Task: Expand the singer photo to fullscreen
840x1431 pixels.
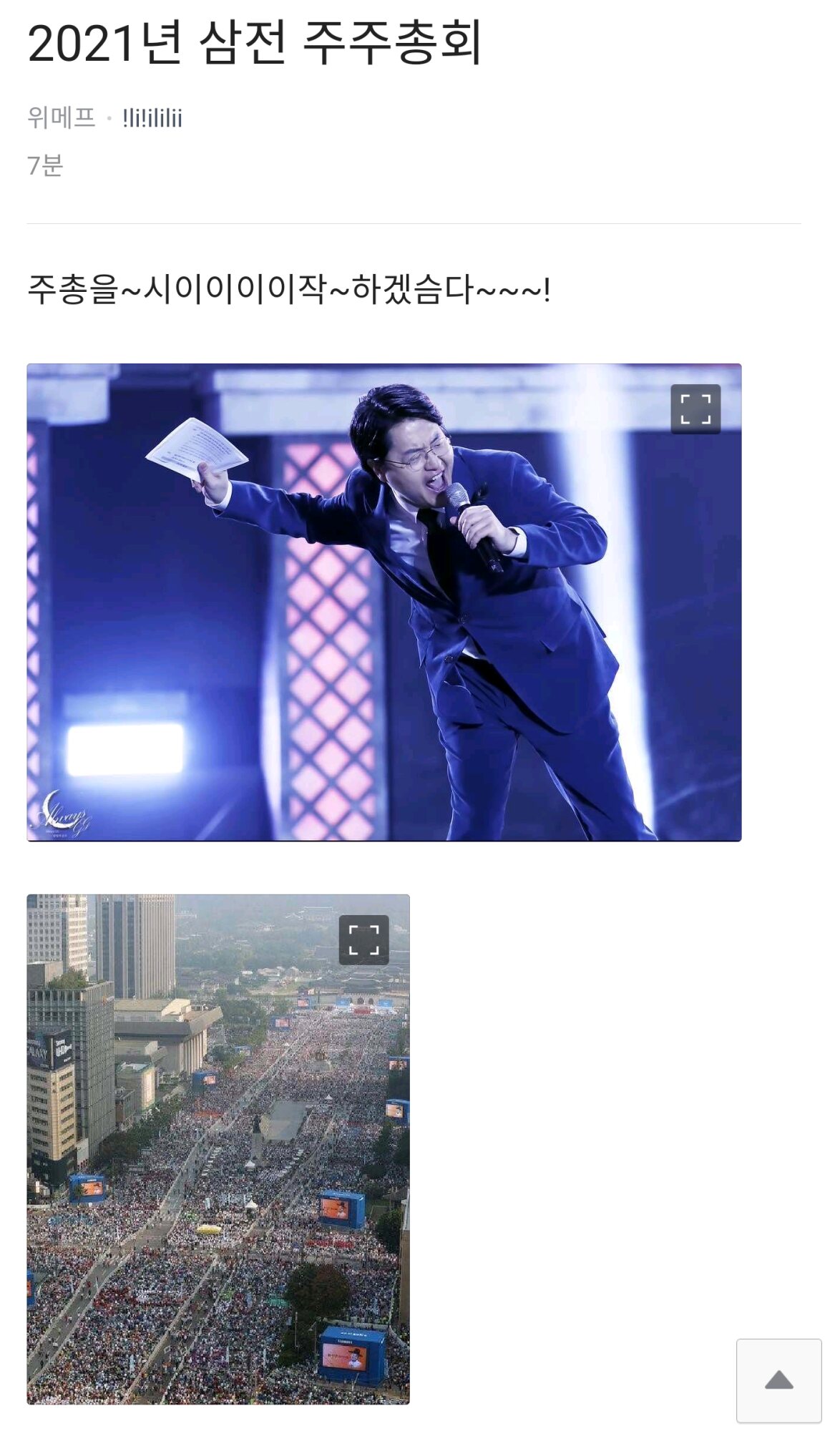Action: click(695, 409)
